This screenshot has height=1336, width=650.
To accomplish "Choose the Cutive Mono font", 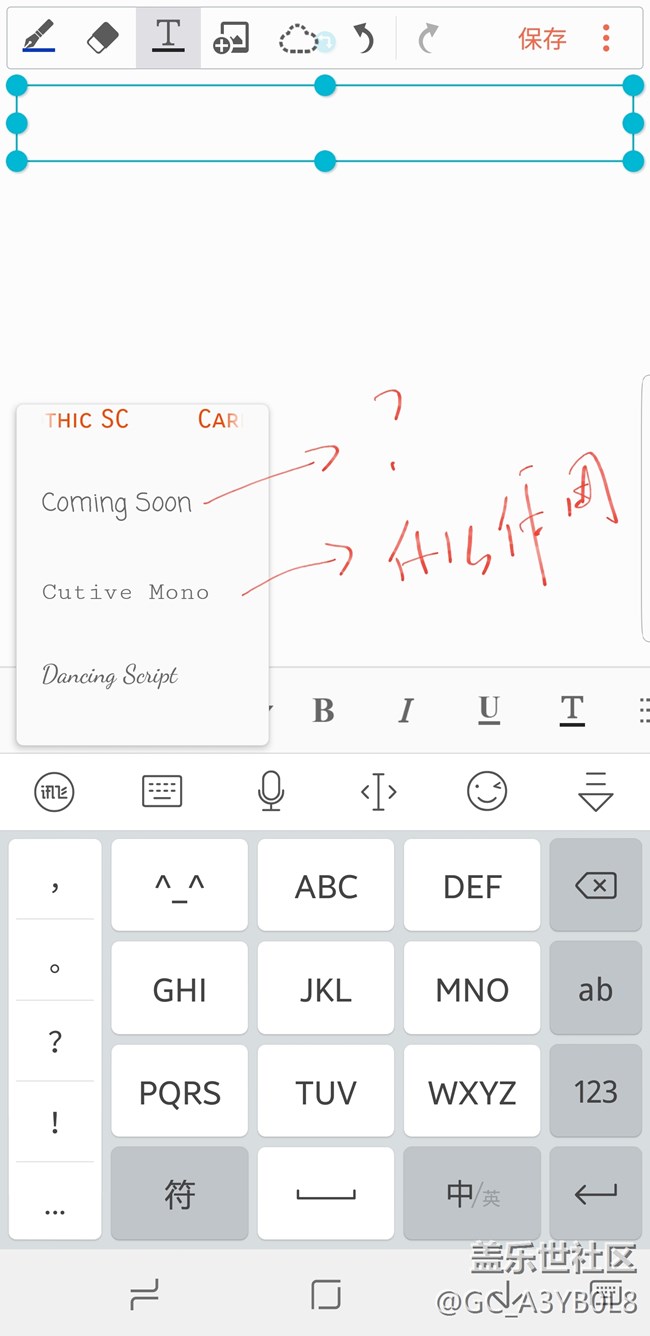I will (126, 592).
